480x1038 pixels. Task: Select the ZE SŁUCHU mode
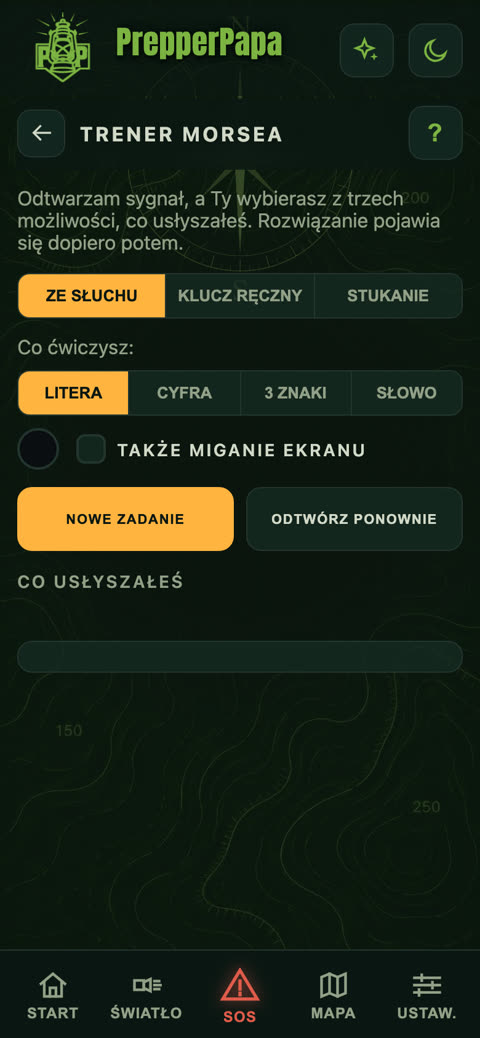pyautogui.click(x=91, y=296)
